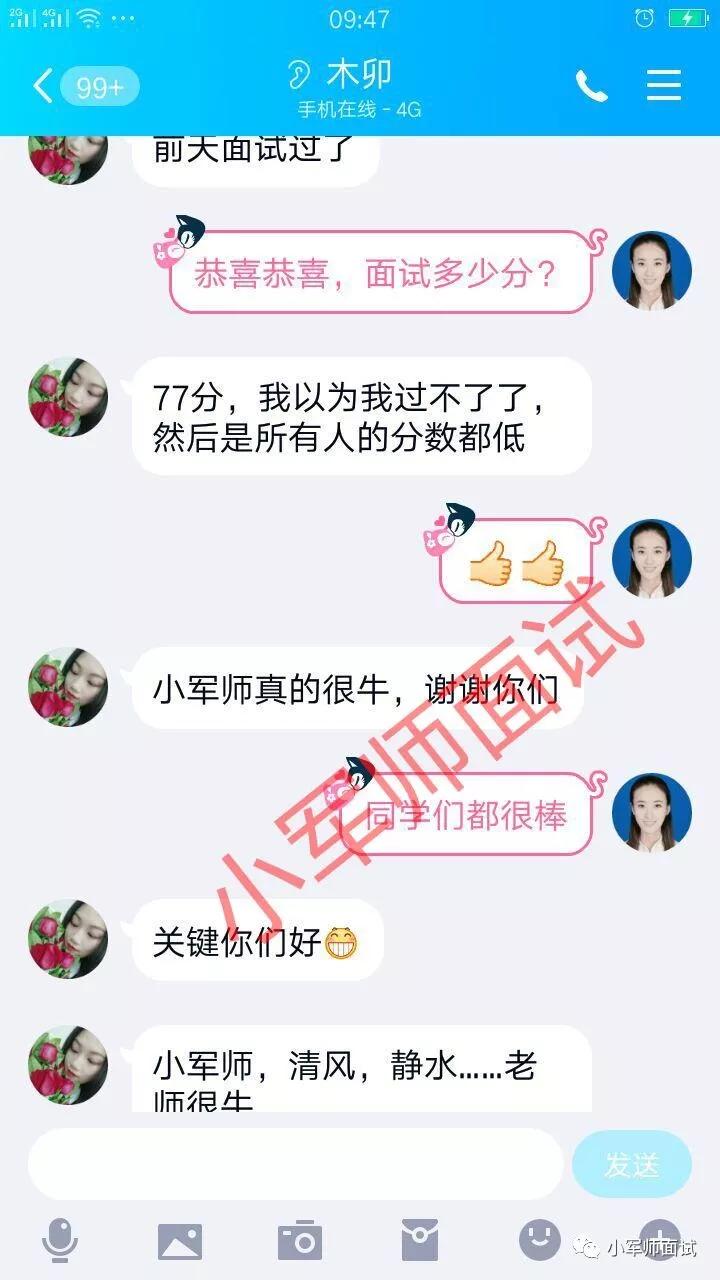
Task: Start a voice call with 木卯
Action: click(x=591, y=86)
